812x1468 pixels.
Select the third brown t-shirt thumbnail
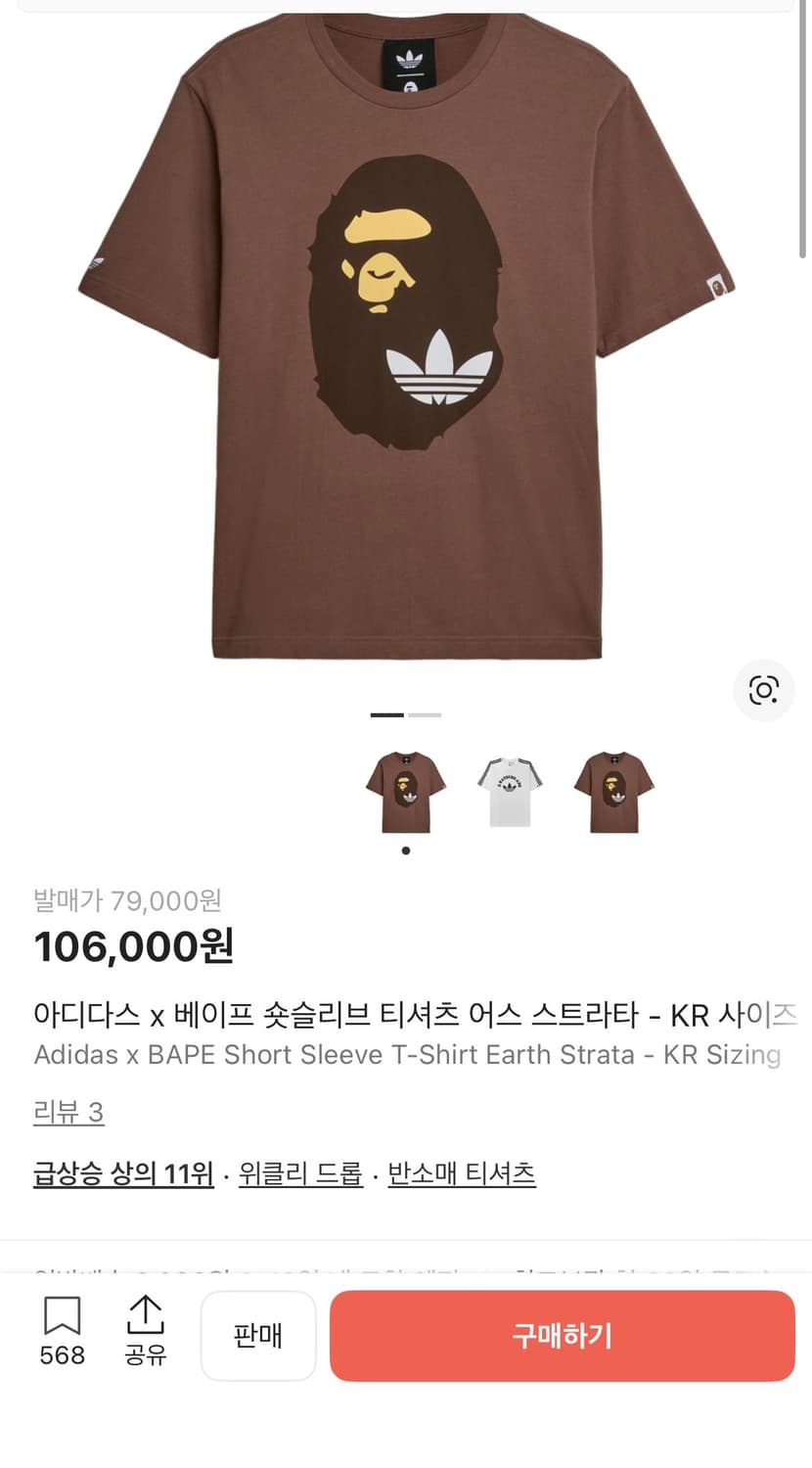coord(612,789)
